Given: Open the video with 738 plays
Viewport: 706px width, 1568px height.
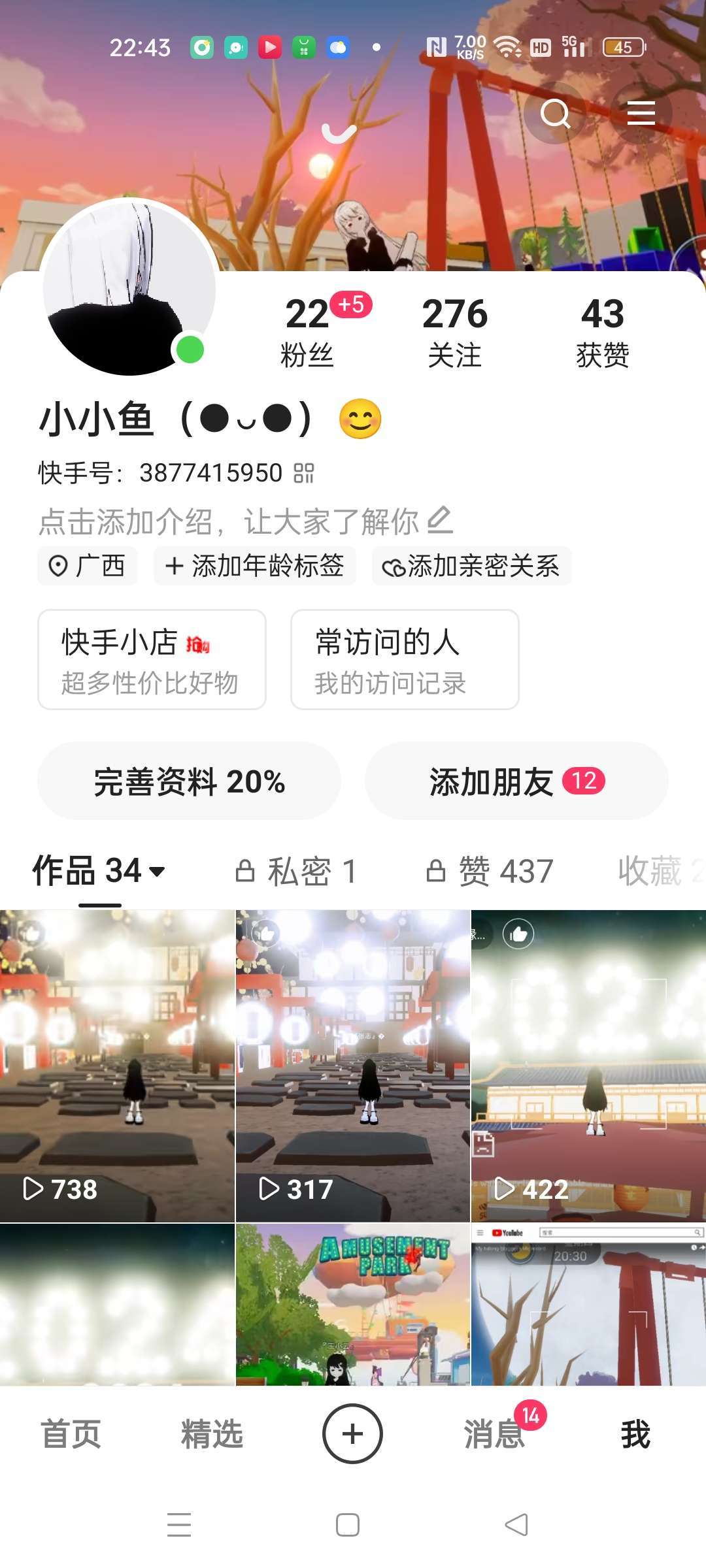Looking at the screenshot, I should [117, 1065].
